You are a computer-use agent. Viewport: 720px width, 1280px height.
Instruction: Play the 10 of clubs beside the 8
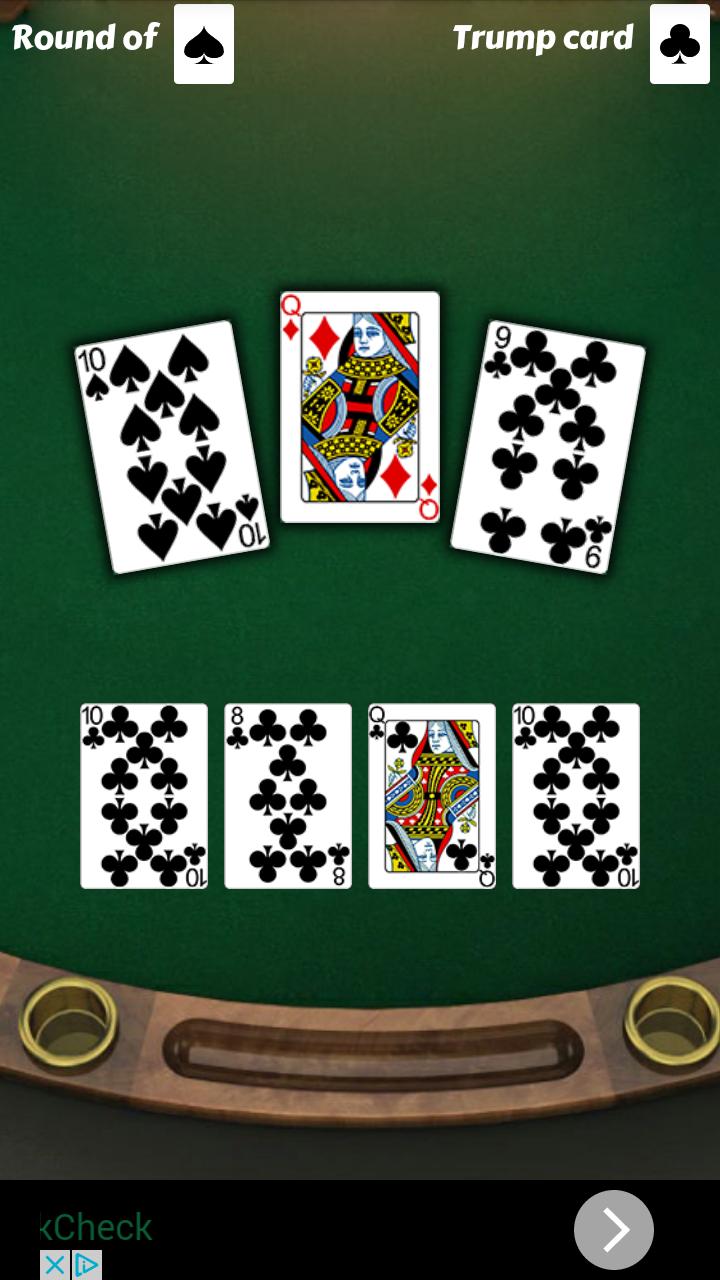click(144, 796)
